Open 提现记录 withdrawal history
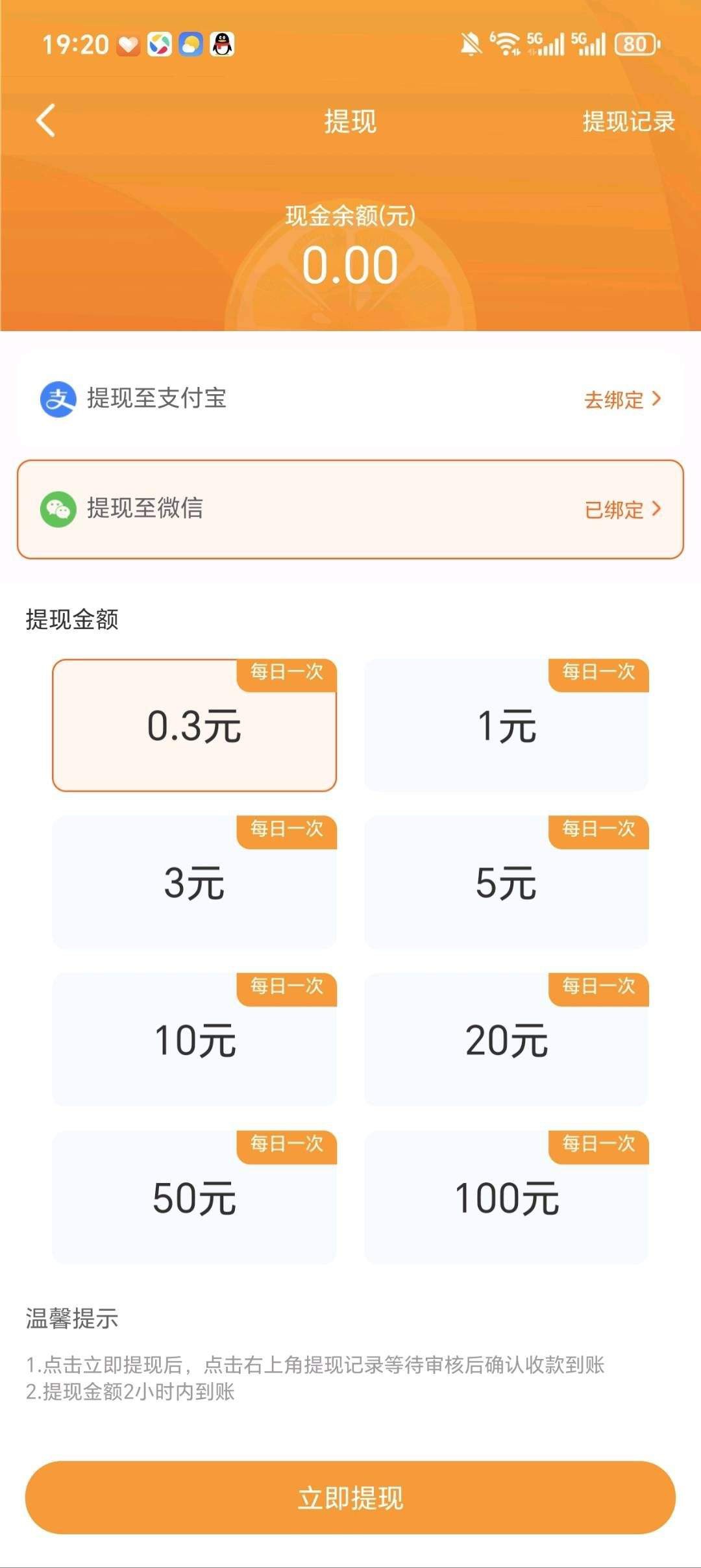This screenshot has height=1568, width=701. tap(628, 121)
